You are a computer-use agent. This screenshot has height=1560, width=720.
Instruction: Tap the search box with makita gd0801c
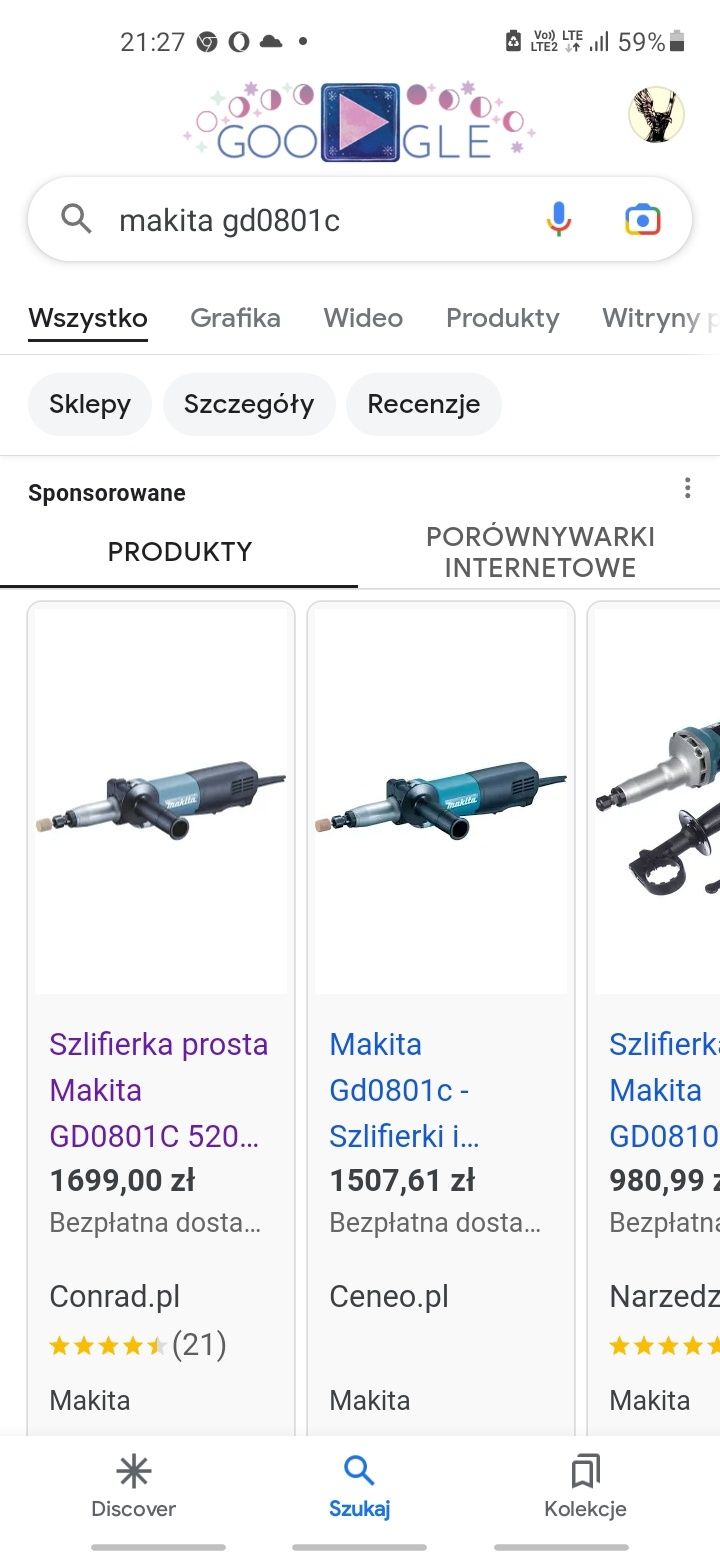tap(300, 220)
